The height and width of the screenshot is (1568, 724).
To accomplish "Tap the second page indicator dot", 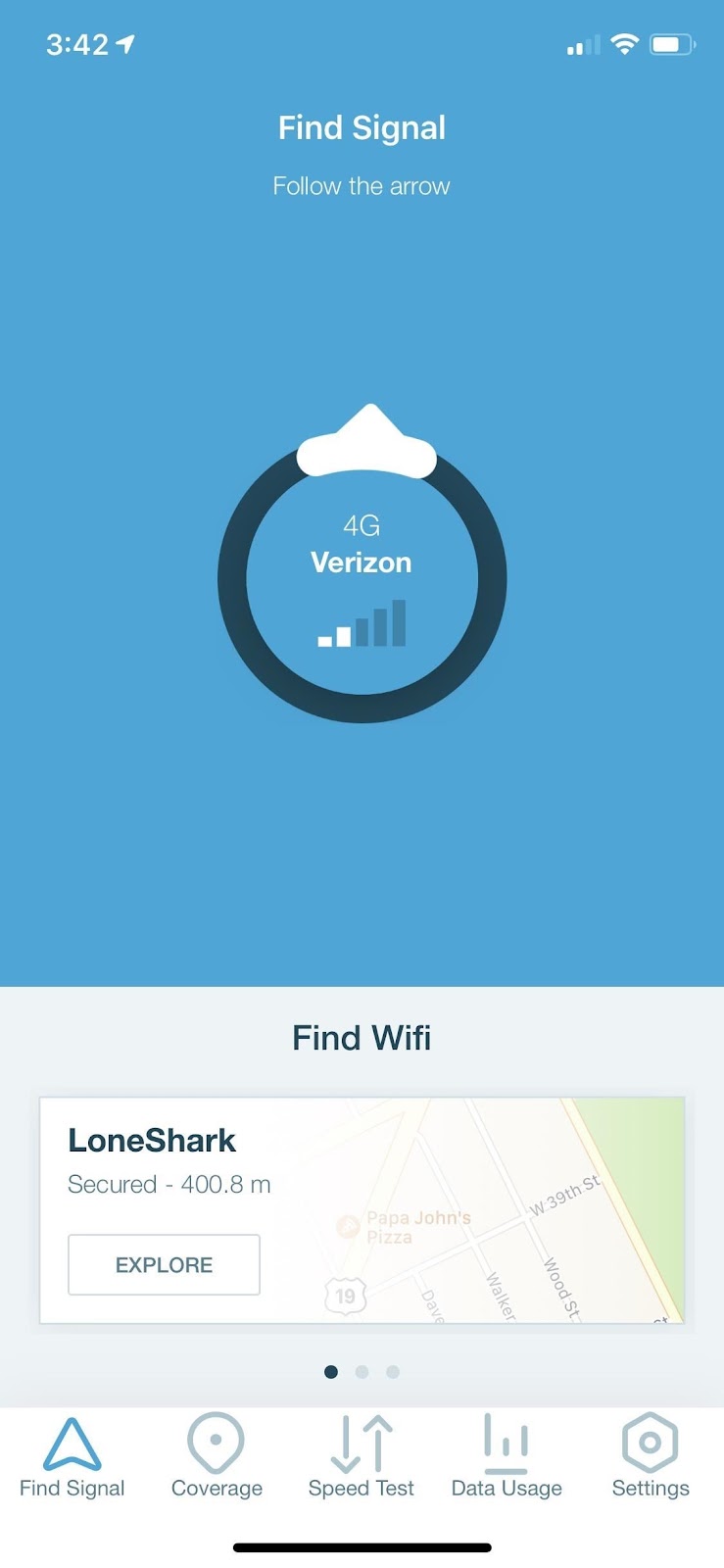I will [362, 1372].
